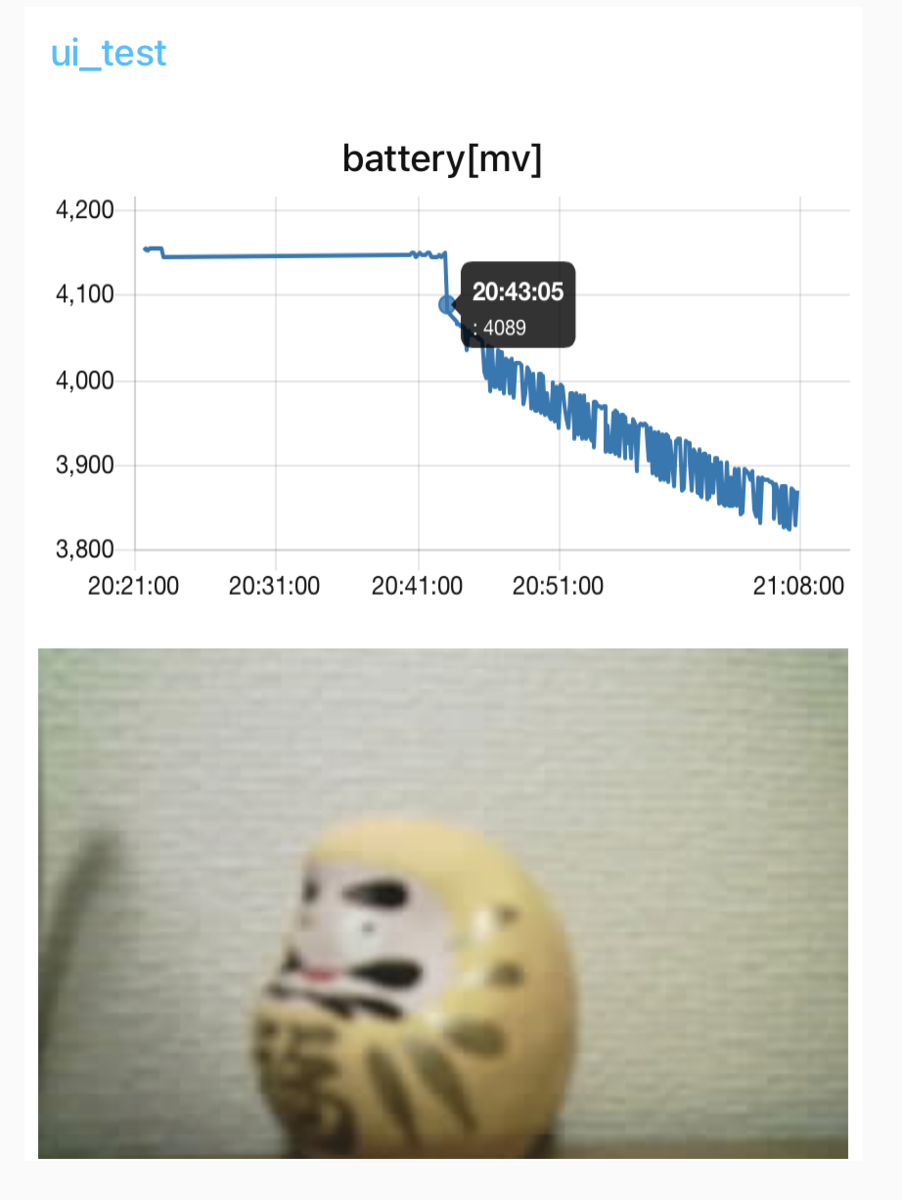Click the highlighted data point marker
The height and width of the screenshot is (1200, 902).
click(447, 303)
